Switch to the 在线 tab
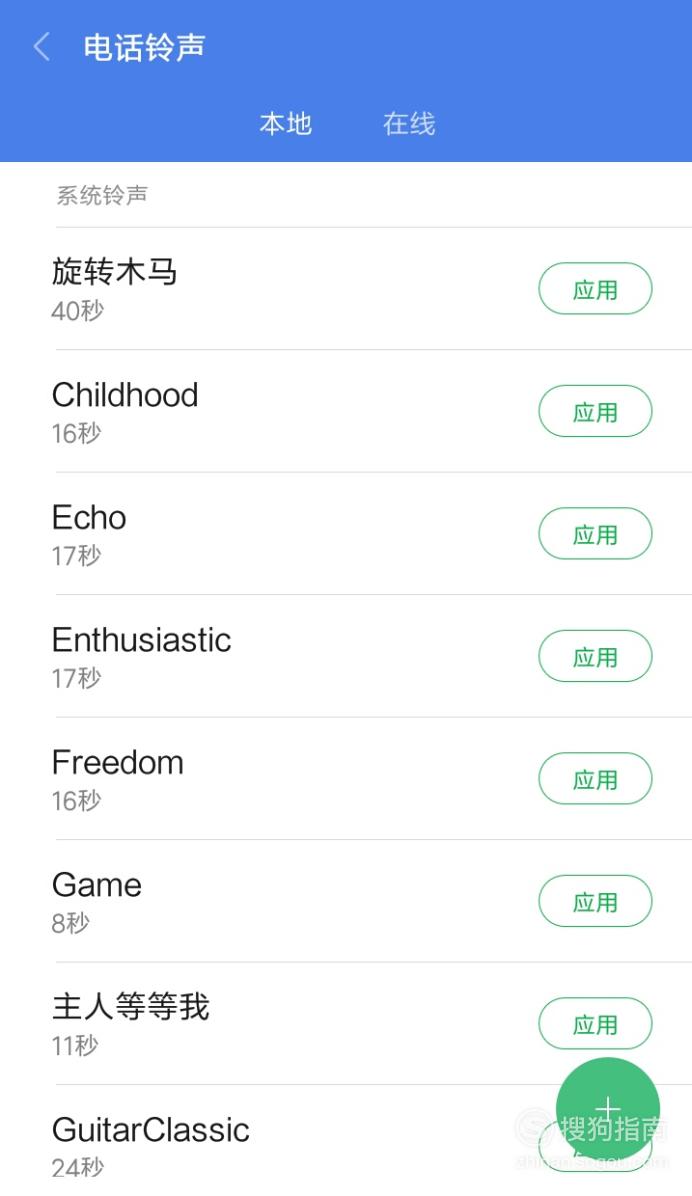 click(x=409, y=124)
